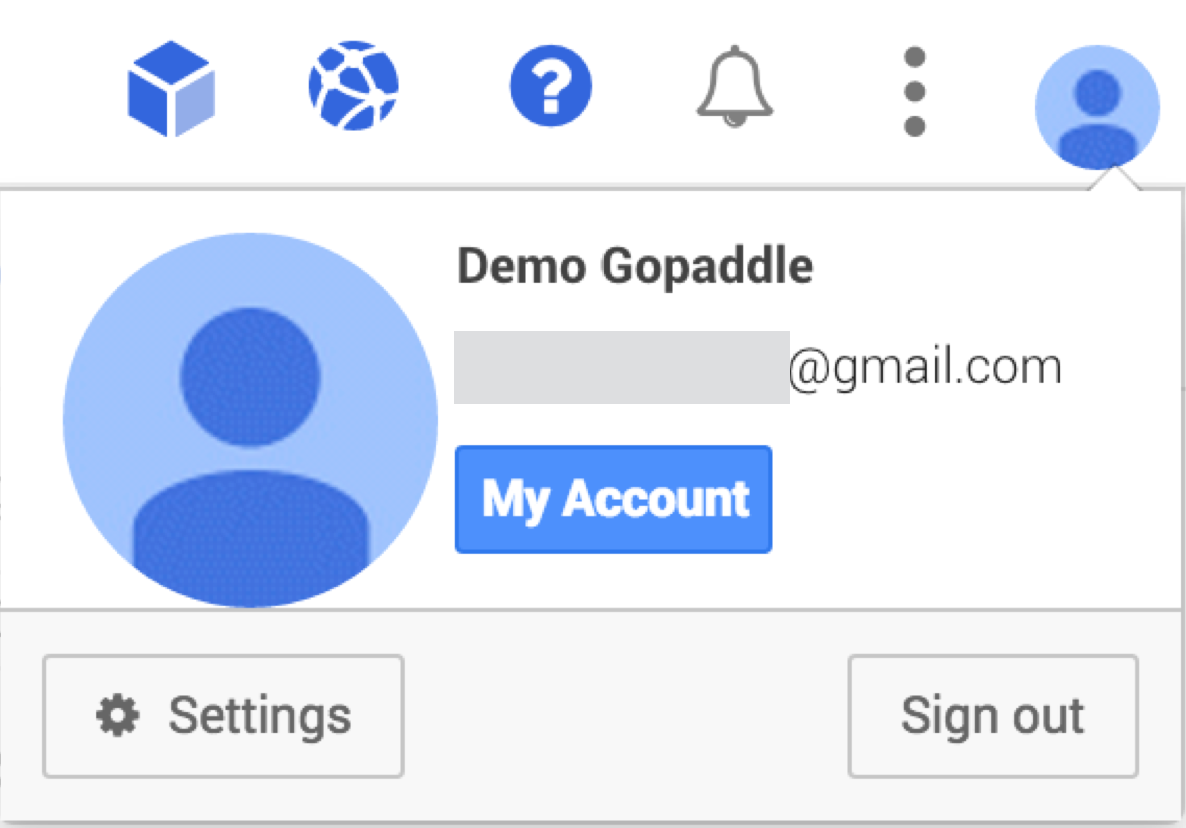This screenshot has height=828, width=1186.
Task: Tap the profile avatar in toolbar
Action: pos(1097,106)
